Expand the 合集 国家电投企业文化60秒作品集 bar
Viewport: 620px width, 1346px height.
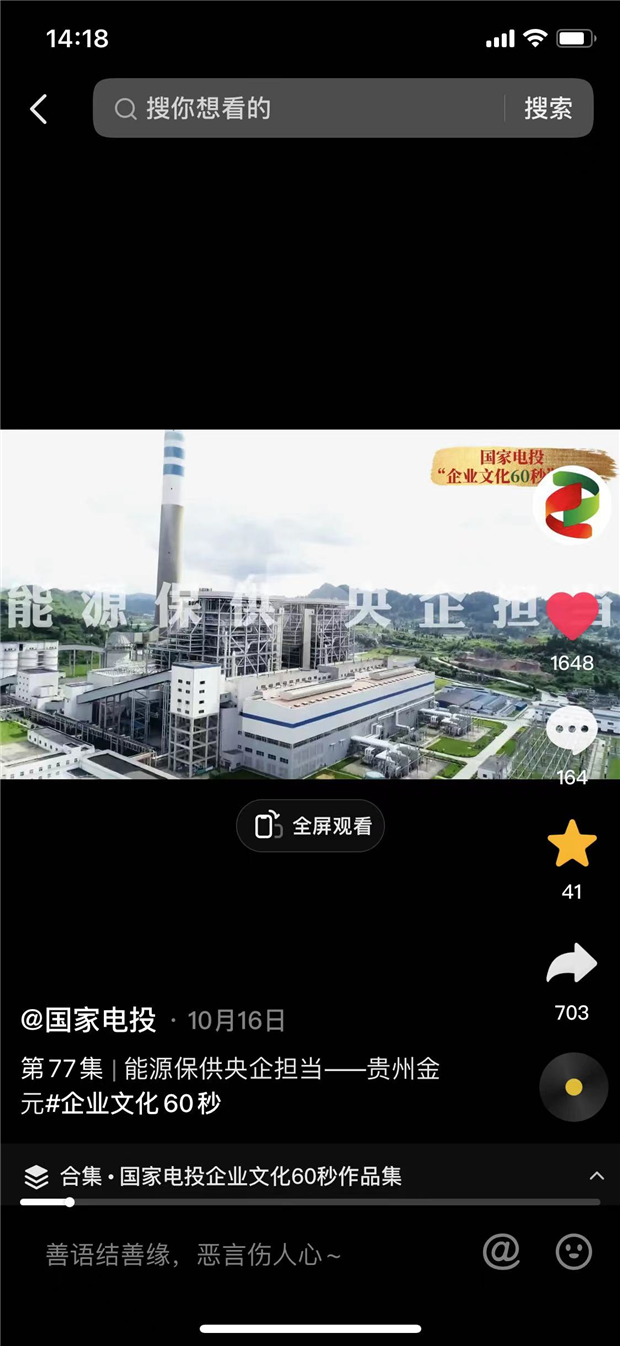(310, 1176)
